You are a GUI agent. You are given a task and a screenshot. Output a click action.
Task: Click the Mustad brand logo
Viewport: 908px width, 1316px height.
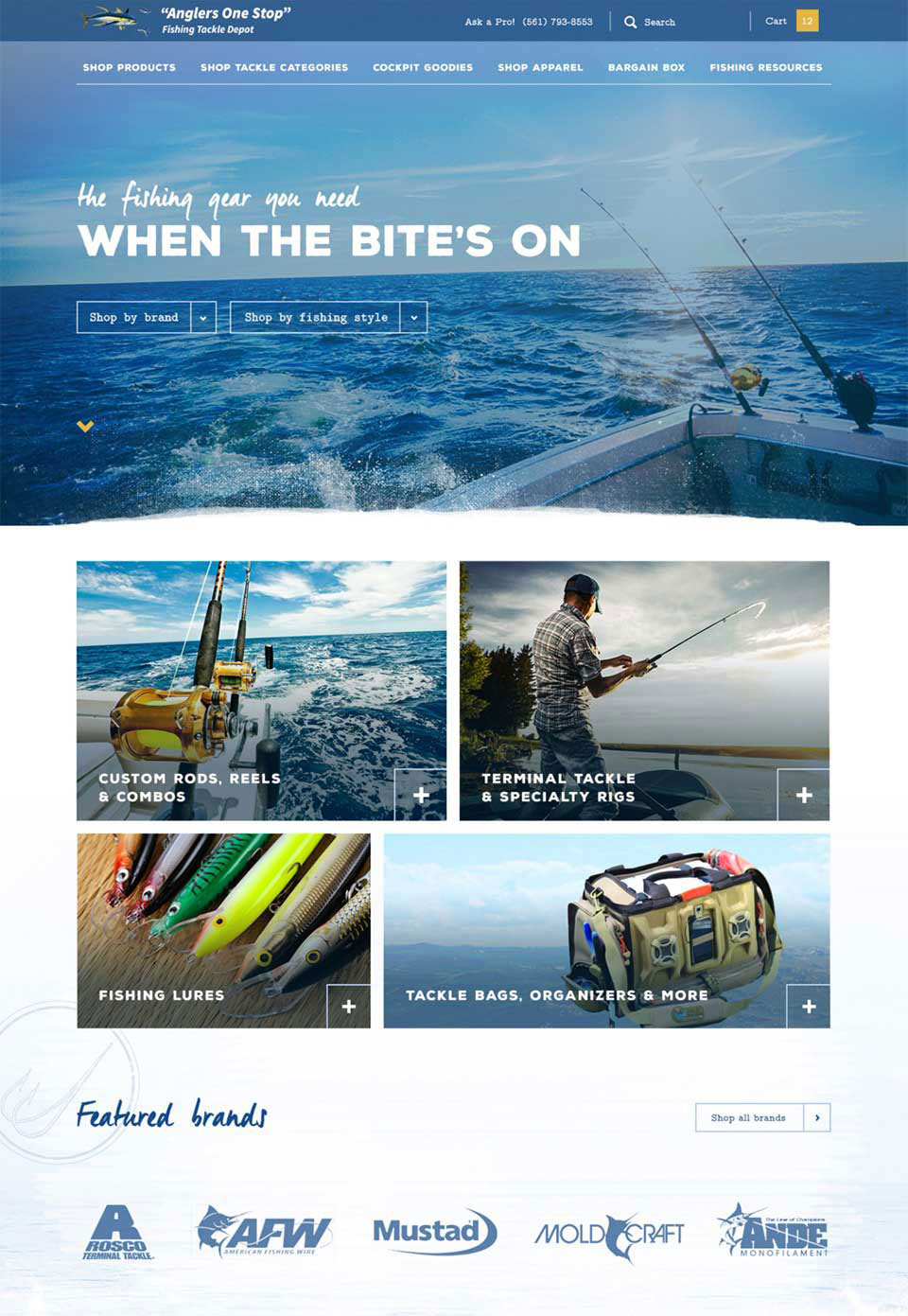(431, 1233)
